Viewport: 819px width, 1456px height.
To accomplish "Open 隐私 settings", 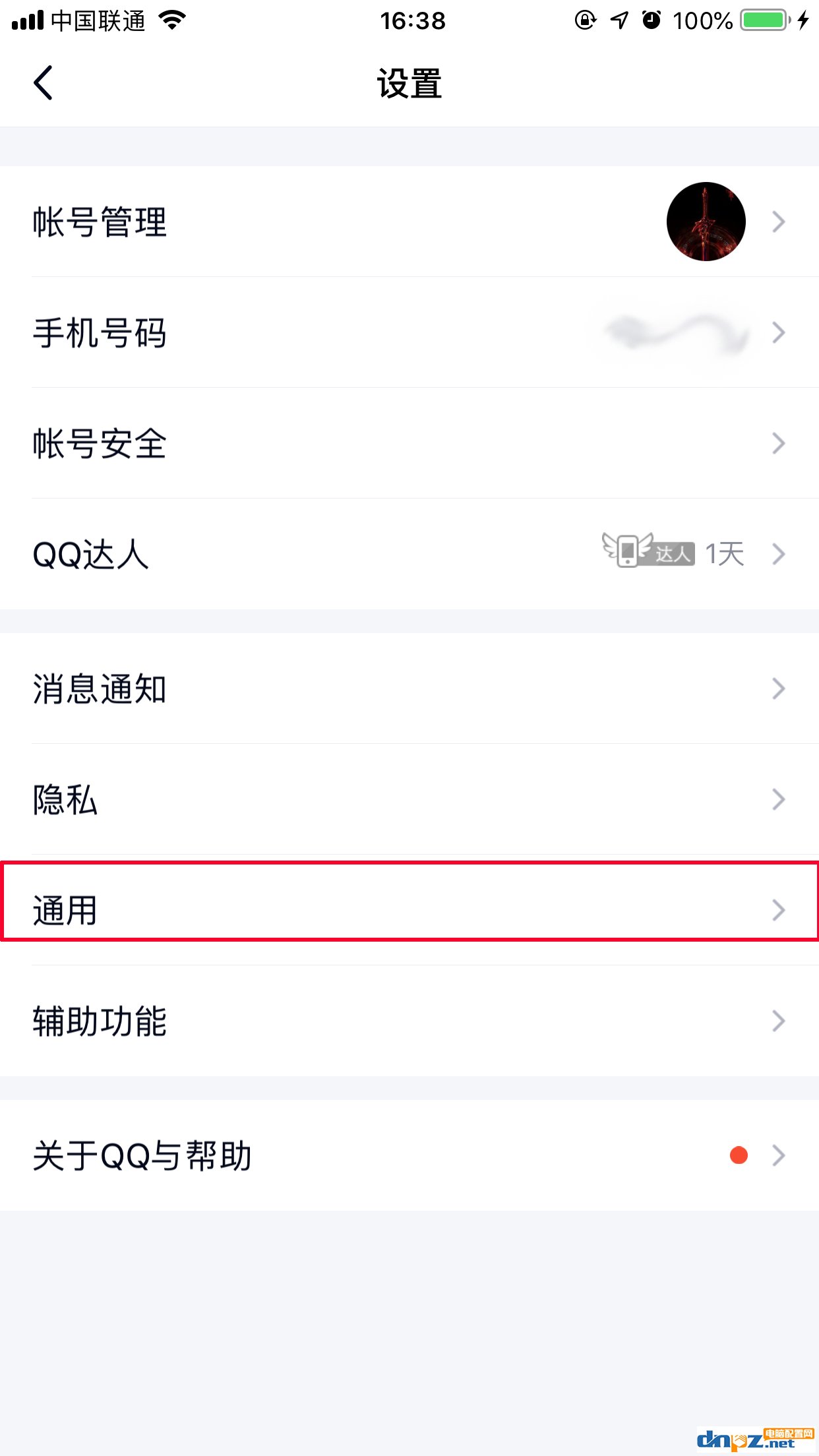I will pyautogui.click(x=409, y=799).
